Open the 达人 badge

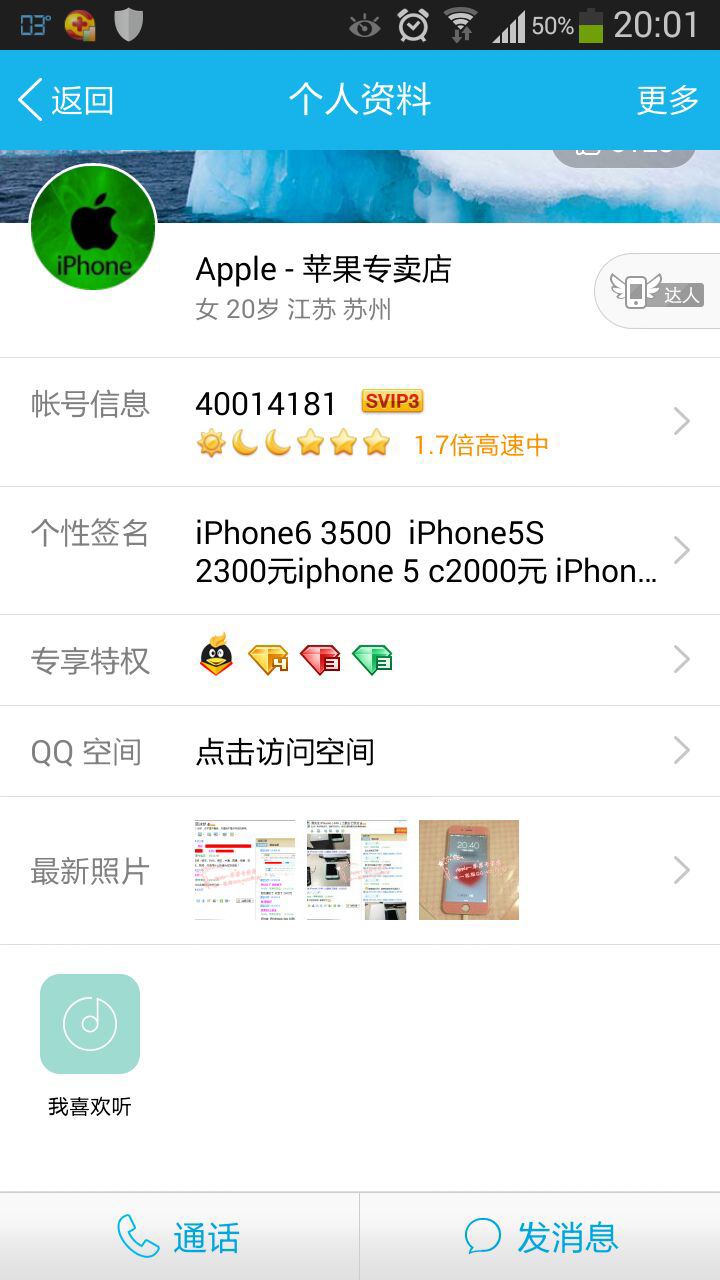tap(658, 292)
